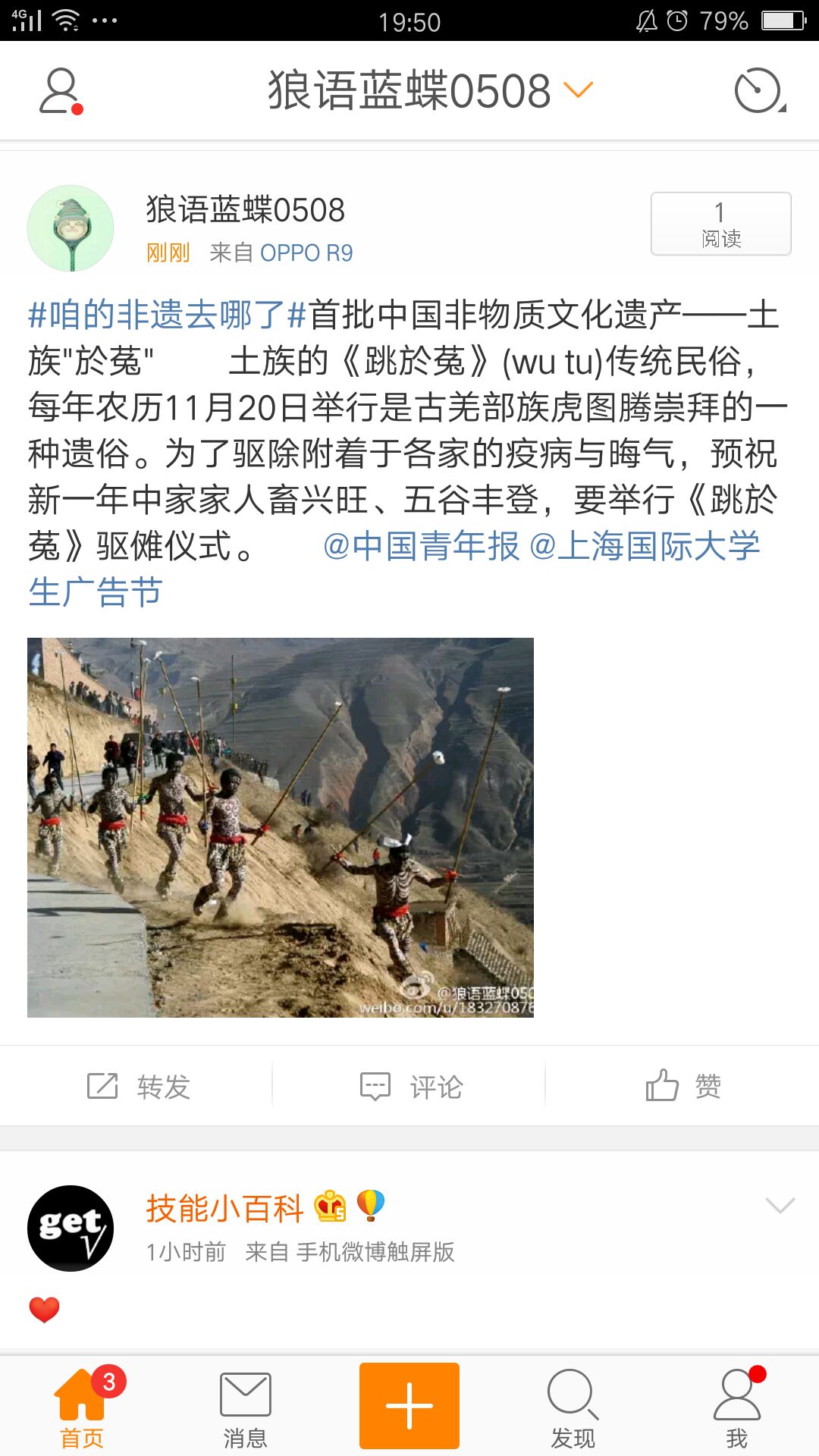Viewport: 819px width, 1456px height.
Task: Open the #咱的非遗去哪了# hashtag
Action: [167, 315]
